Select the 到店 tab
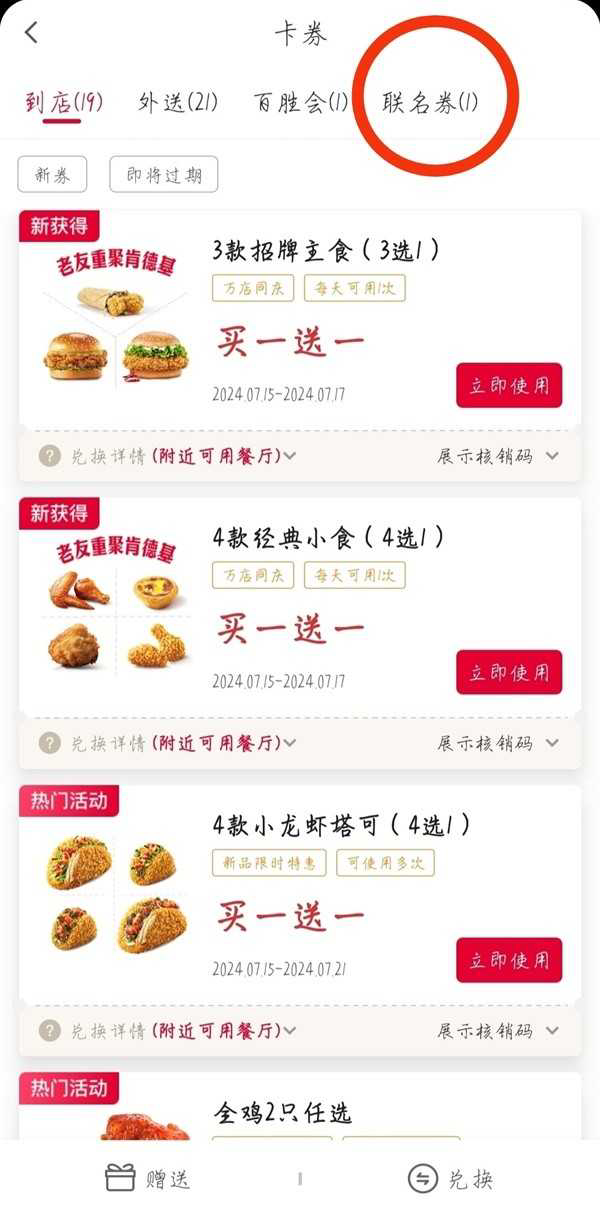 [63, 102]
